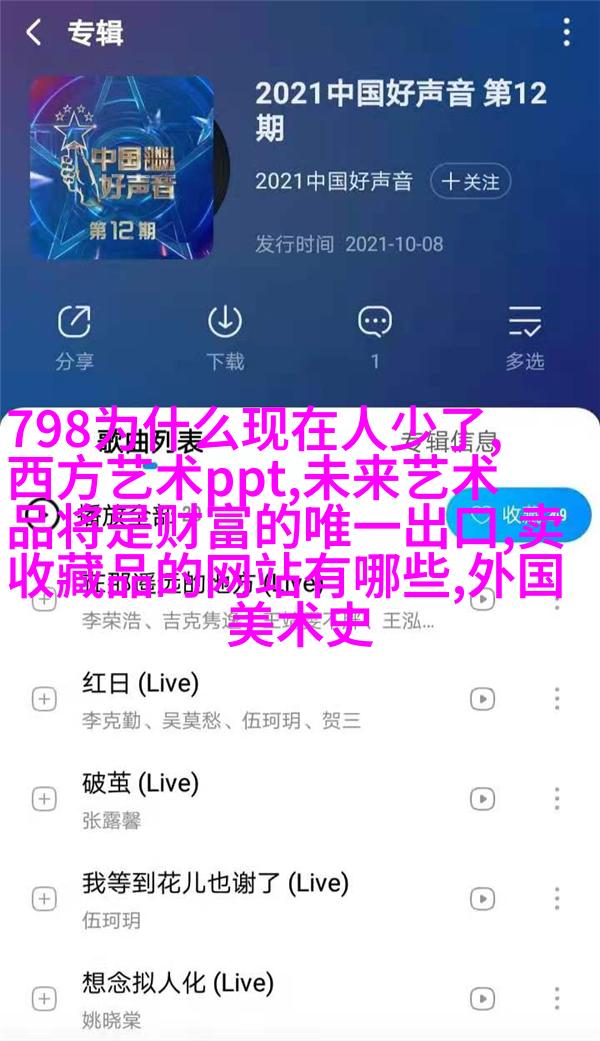600x1041 pixels.
Task: Add 破茧 (Live) using the plus icon
Action: click(43, 798)
